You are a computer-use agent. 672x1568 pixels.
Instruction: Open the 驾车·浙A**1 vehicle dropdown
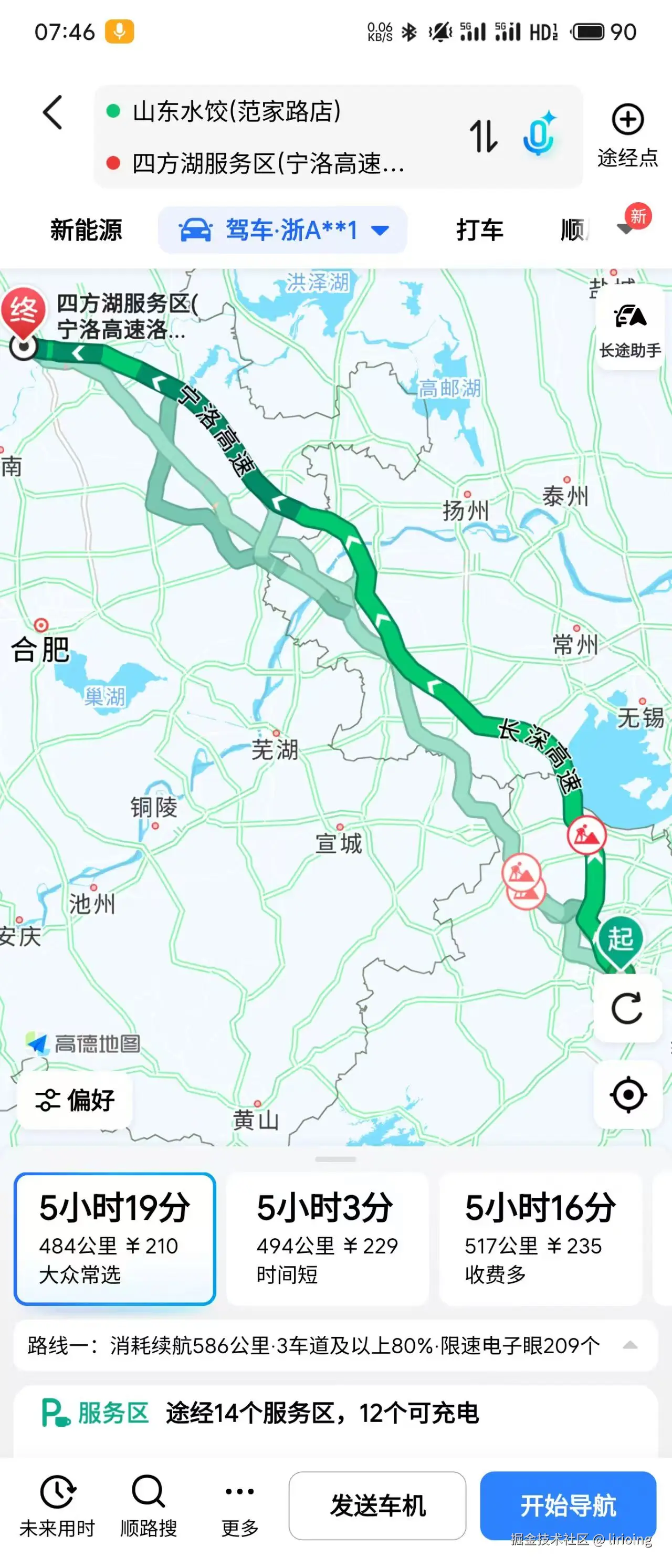click(283, 229)
